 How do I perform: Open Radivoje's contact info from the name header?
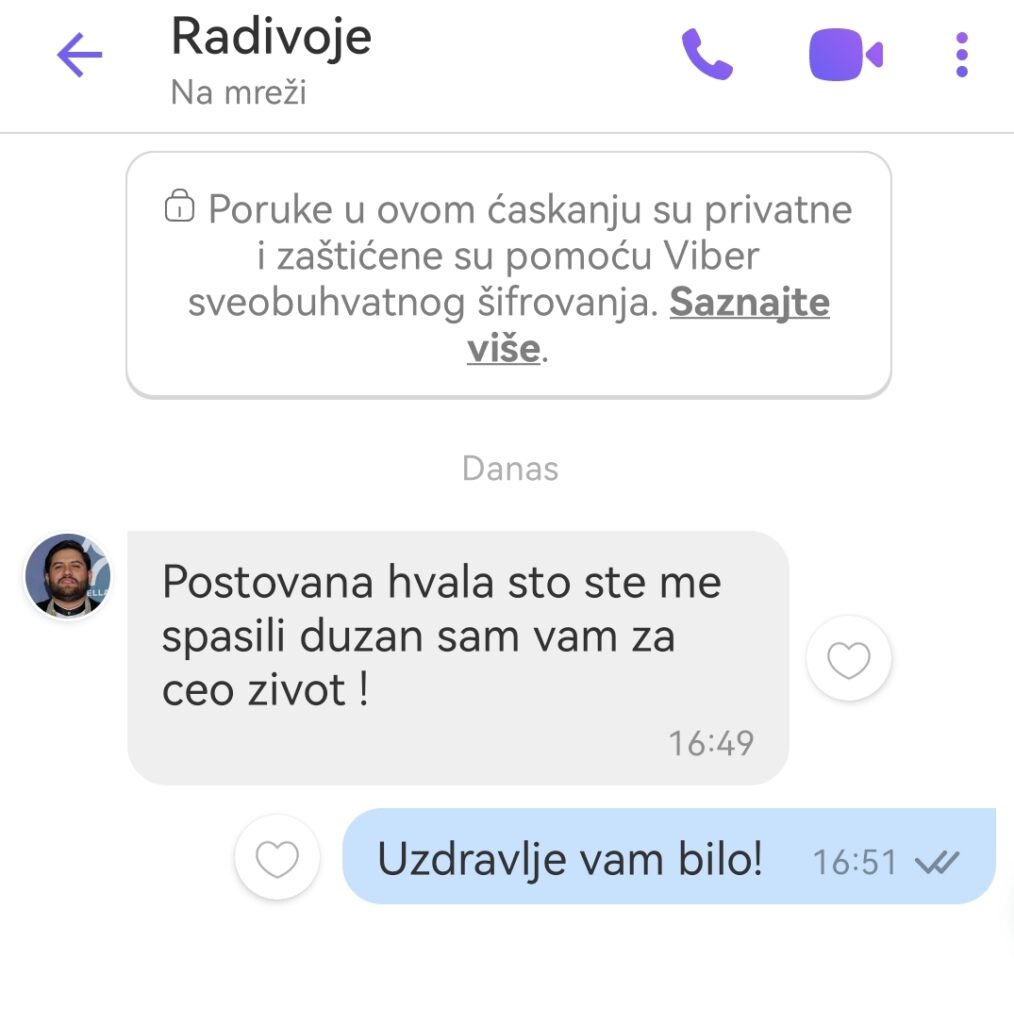271,38
